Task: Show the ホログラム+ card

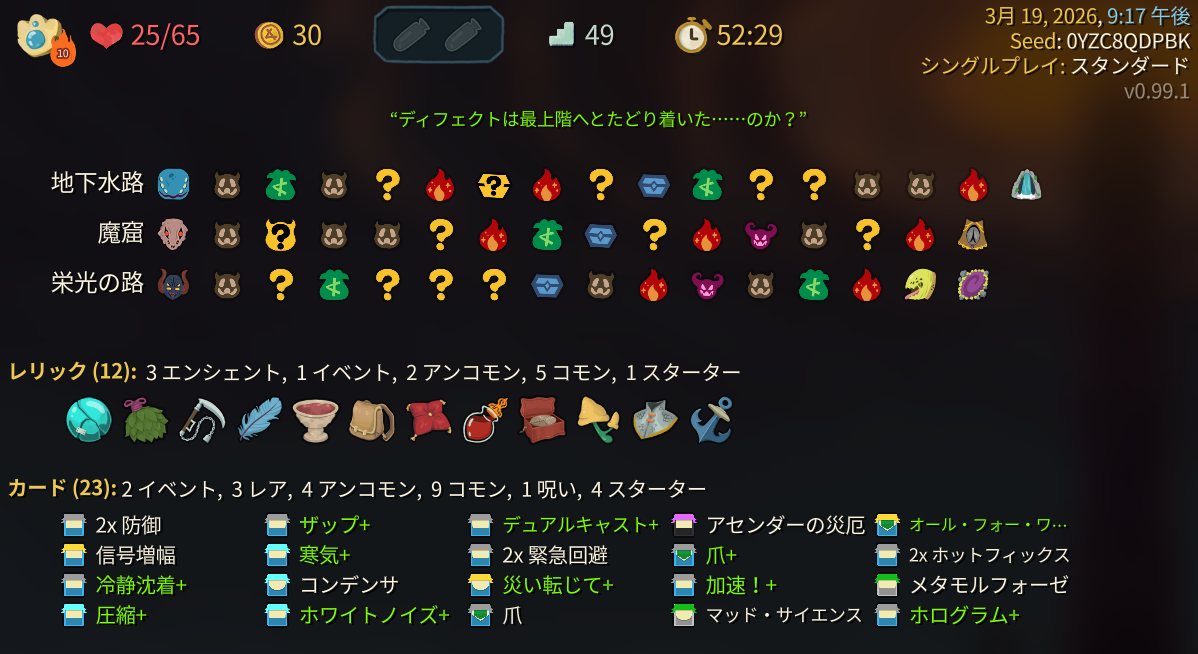Action: 964,615
